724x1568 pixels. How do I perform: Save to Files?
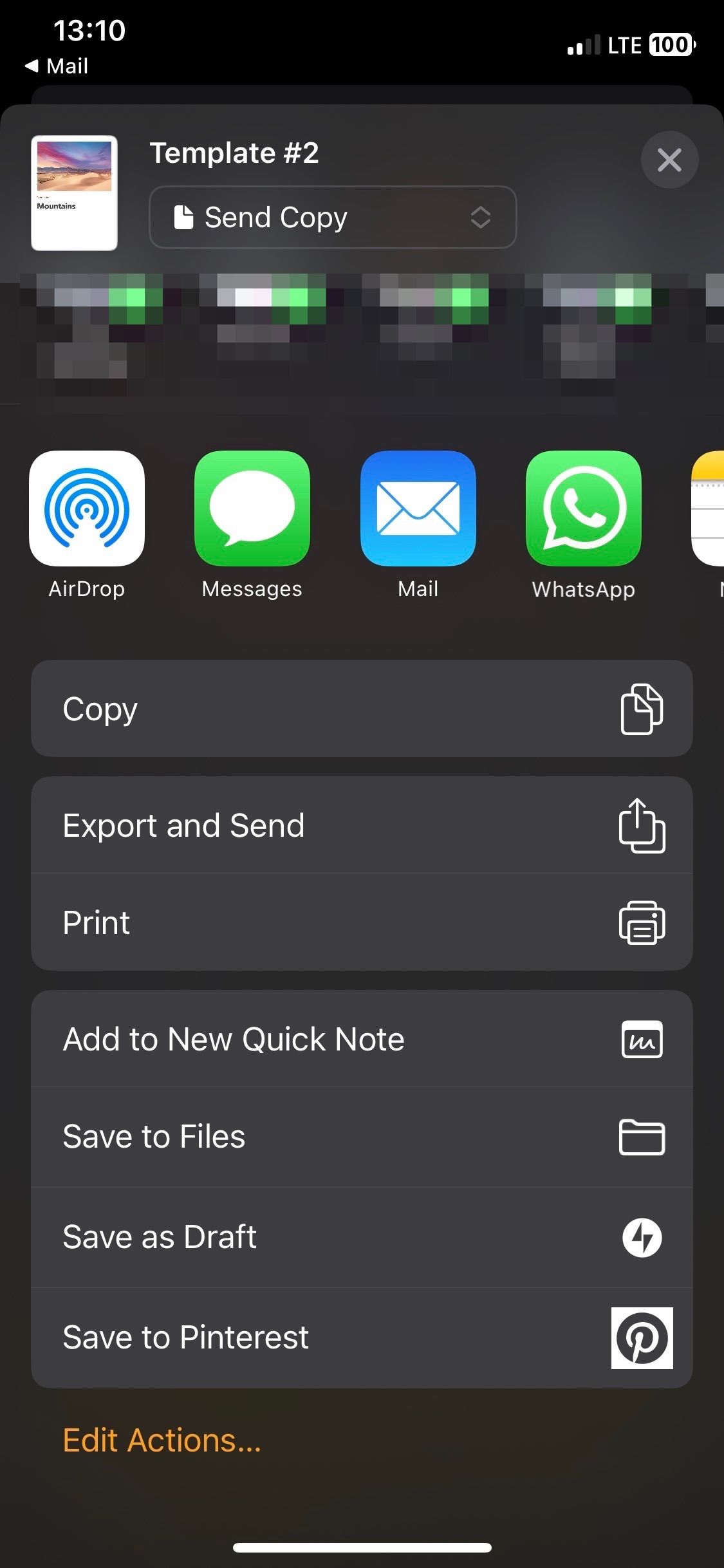pyautogui.click(x=362, y=1137)
